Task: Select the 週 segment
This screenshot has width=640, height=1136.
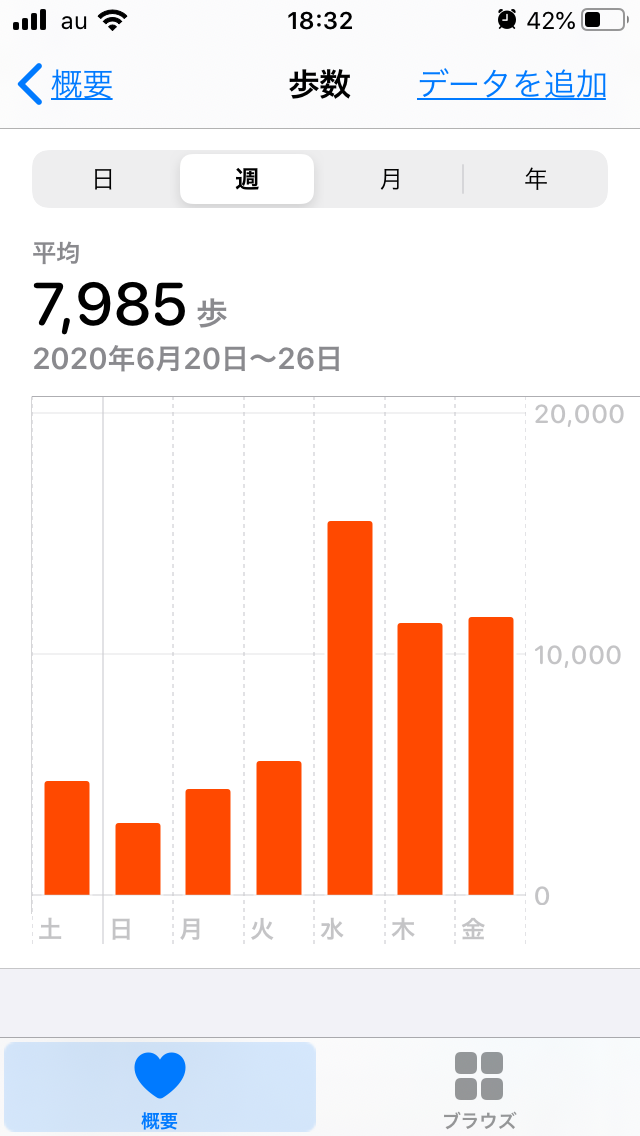Action: pyautogui.click(x=247, y=179)
